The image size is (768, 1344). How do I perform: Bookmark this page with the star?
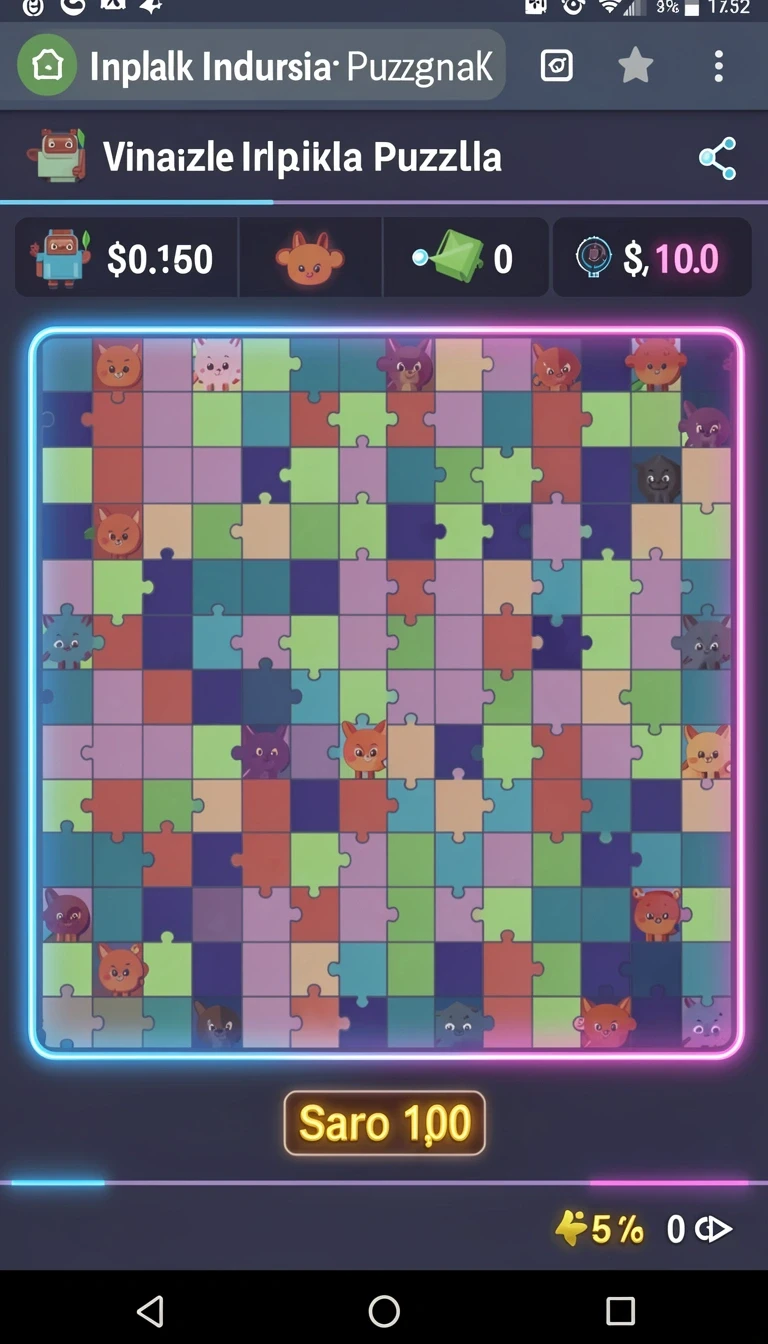point(636,66)
